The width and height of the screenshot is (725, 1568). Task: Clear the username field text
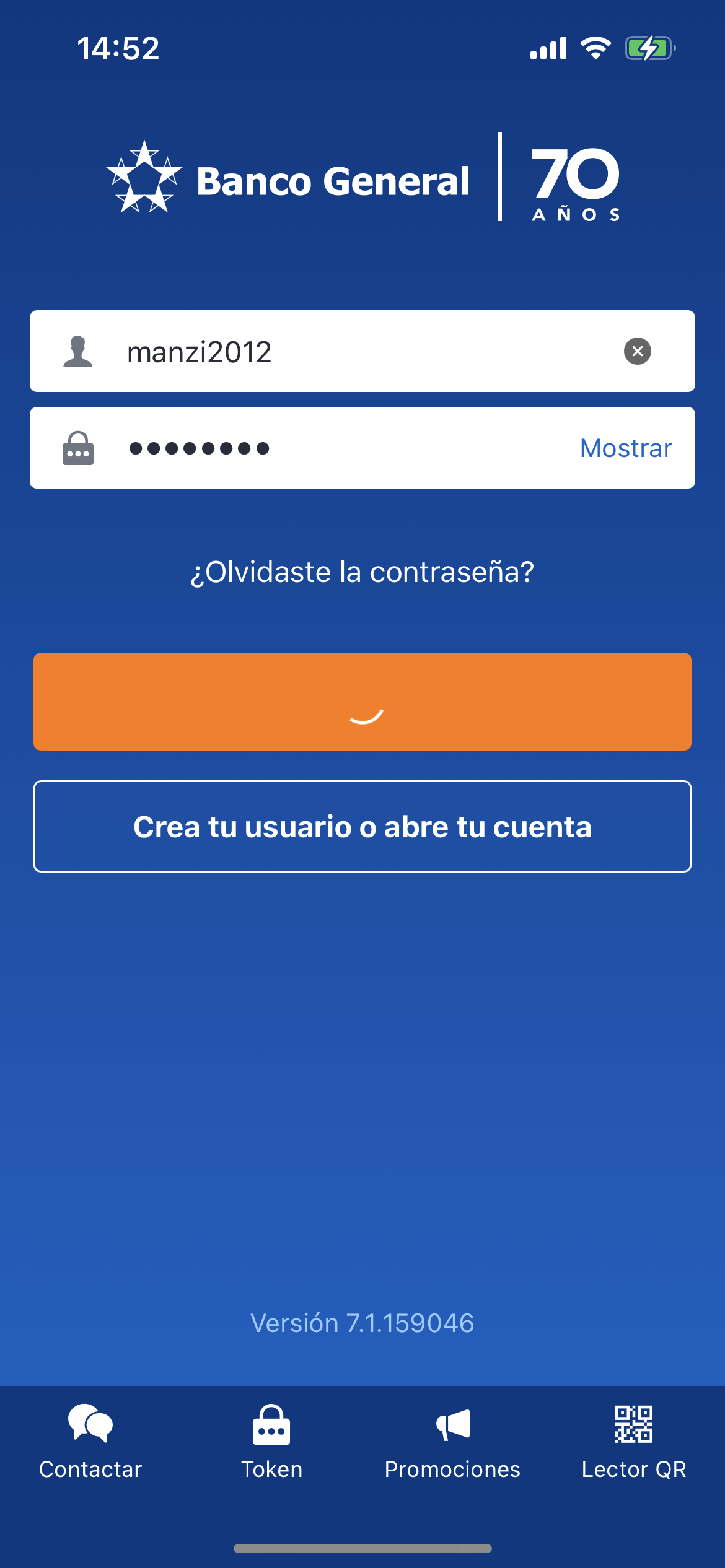pos(637,351)
